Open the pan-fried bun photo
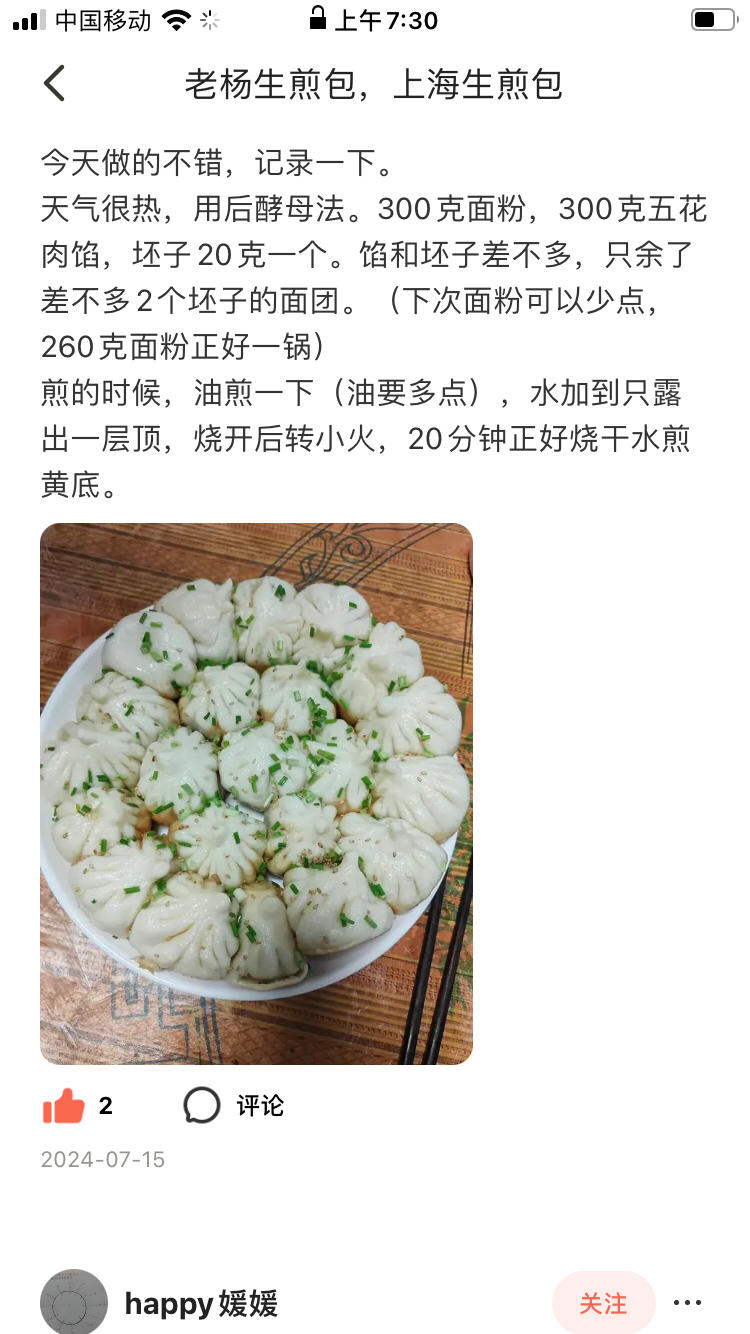The width and height of the screenshot is (750, 1334). click(256, 794)
